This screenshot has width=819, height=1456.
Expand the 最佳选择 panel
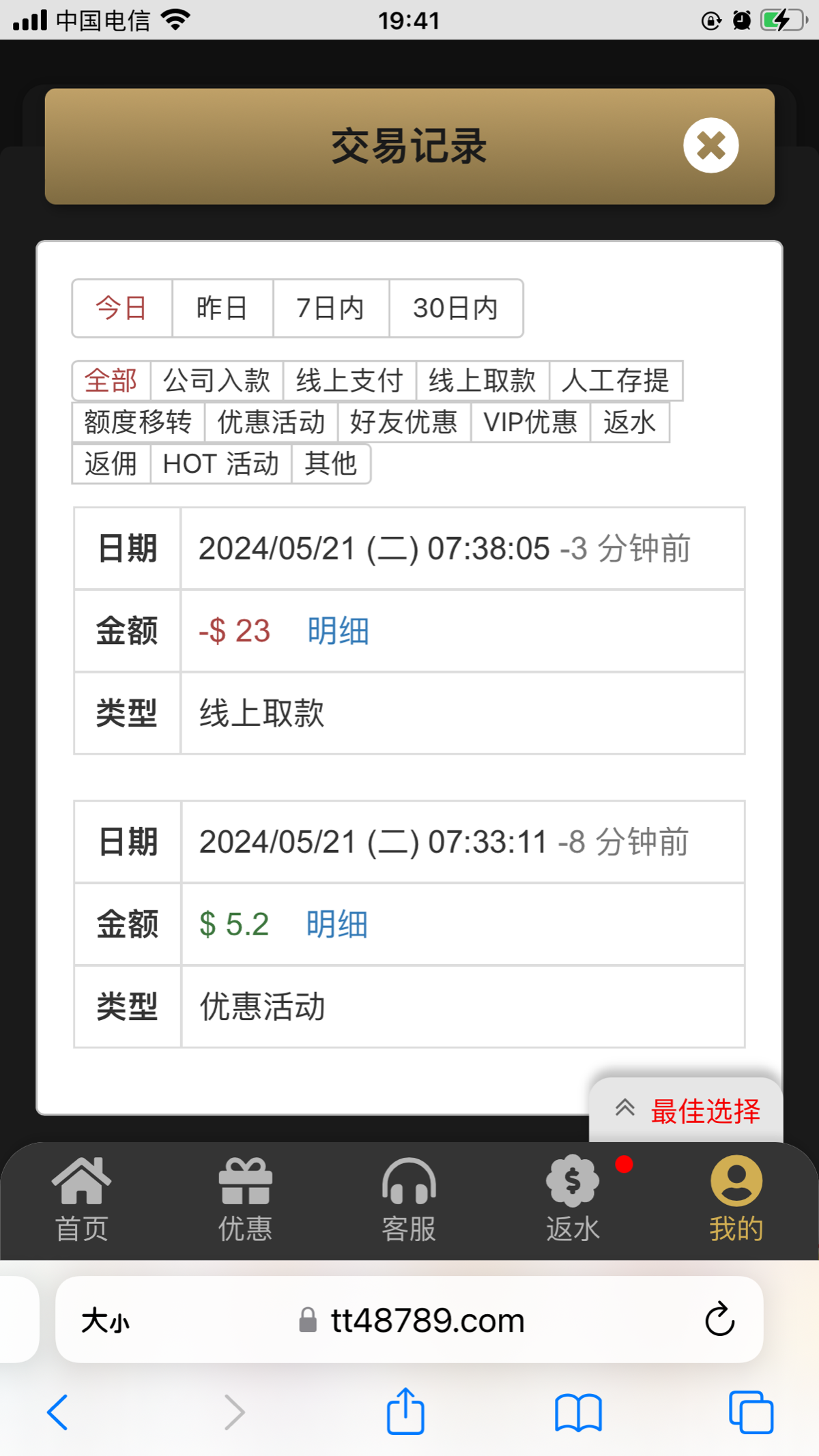coord(687,1111)
